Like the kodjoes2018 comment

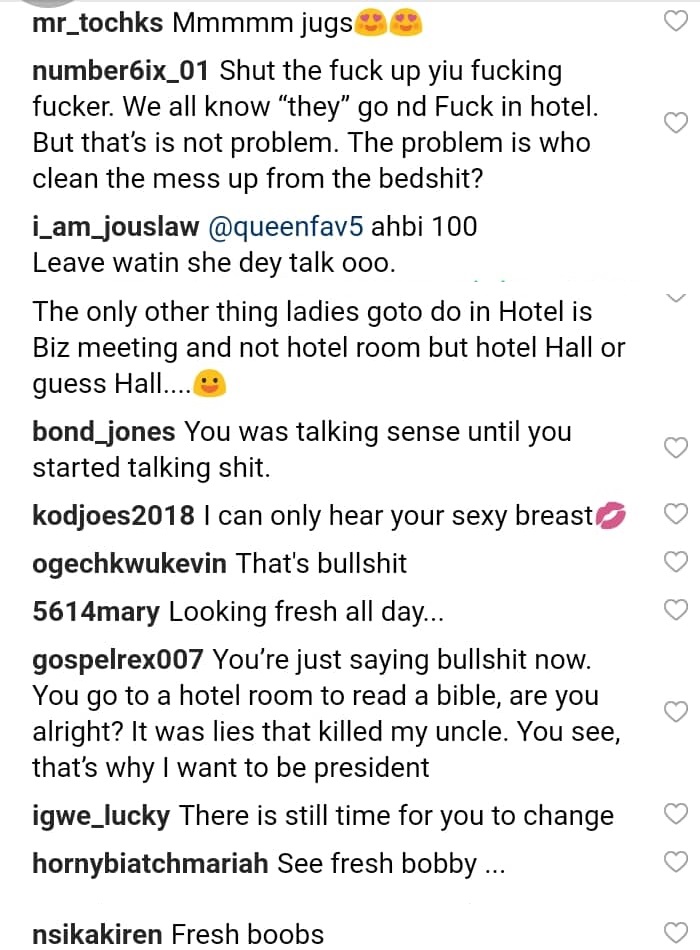point(677,515)
